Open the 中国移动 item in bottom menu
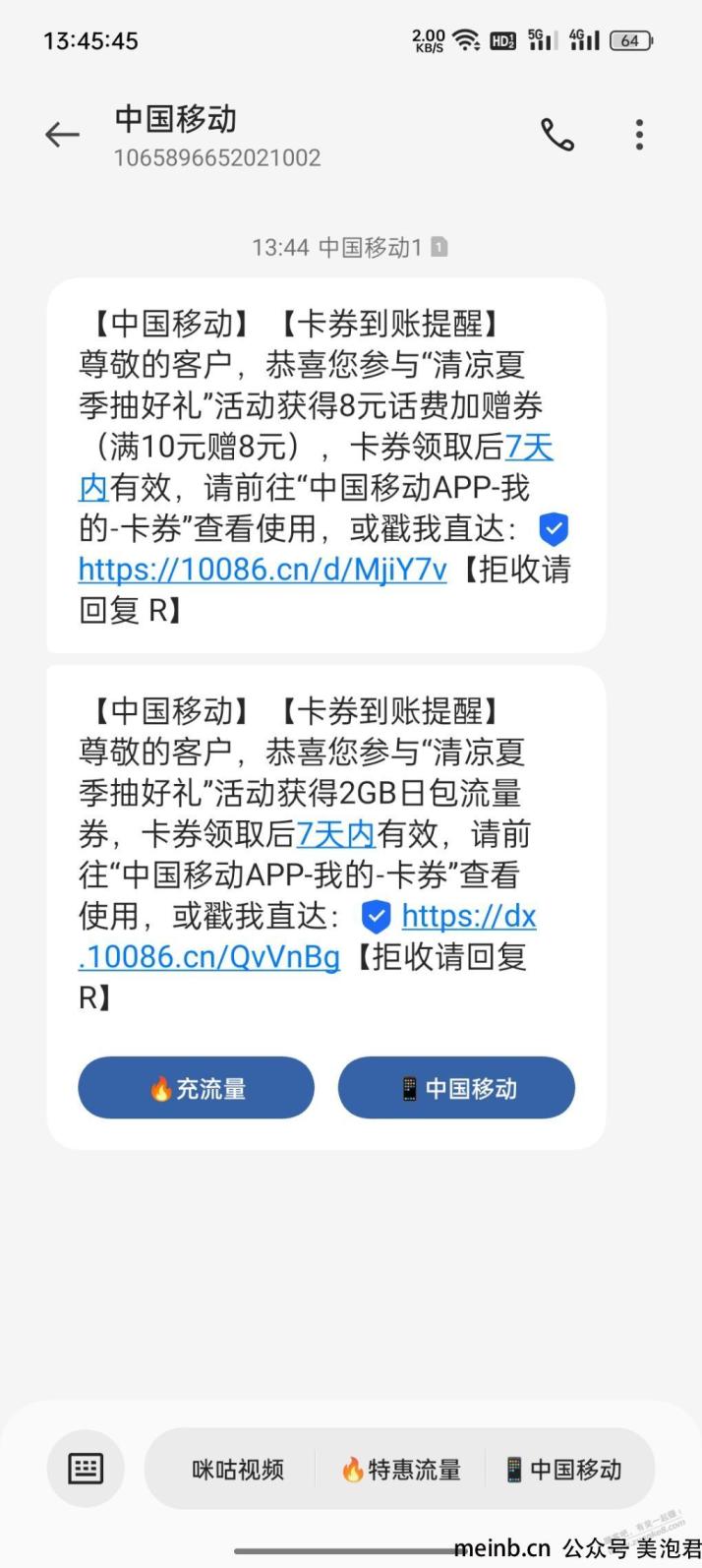Image resolution: width=702 pixels, height=1568 pixels. coord(563,1470)
